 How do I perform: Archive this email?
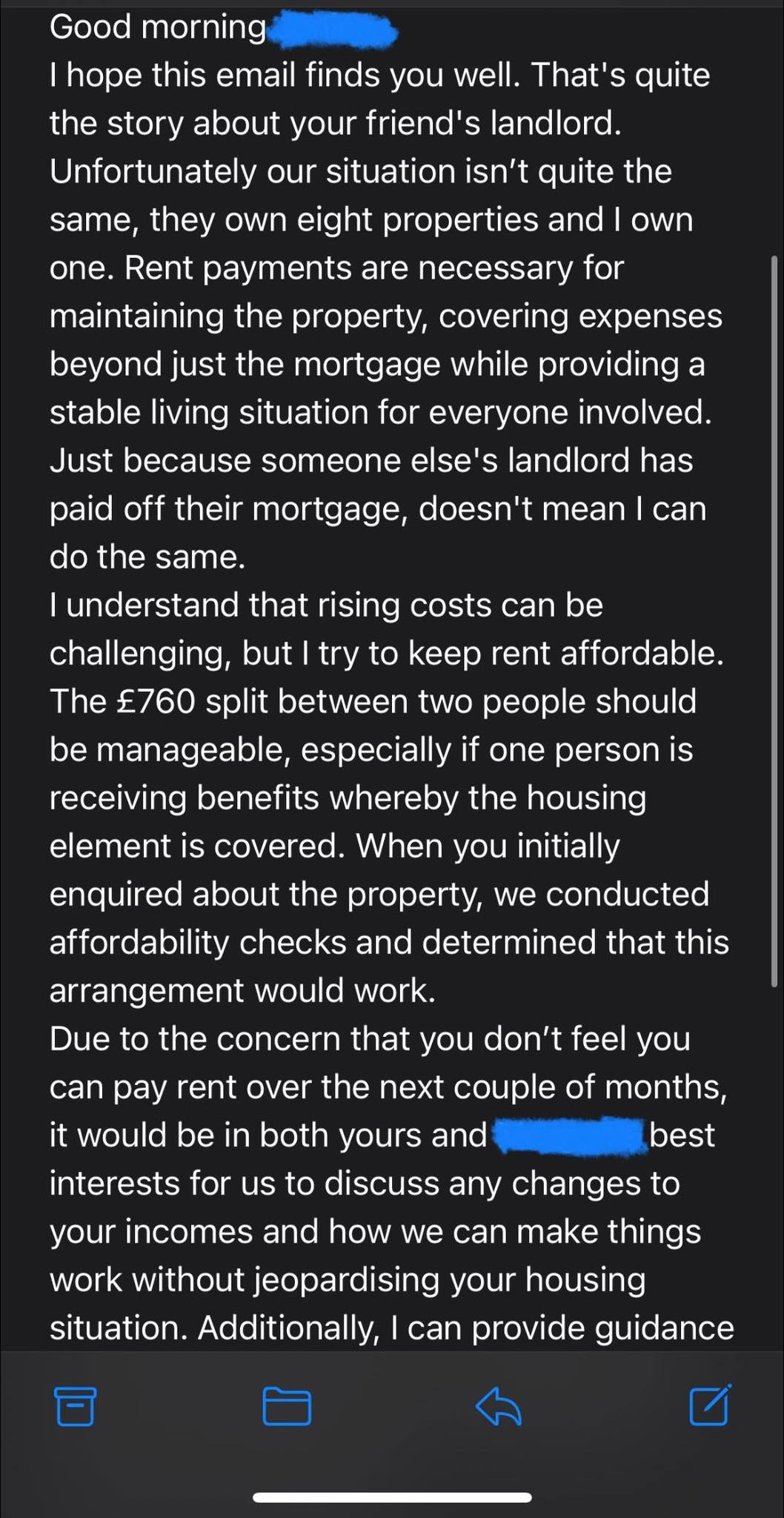pos(76,1406)
